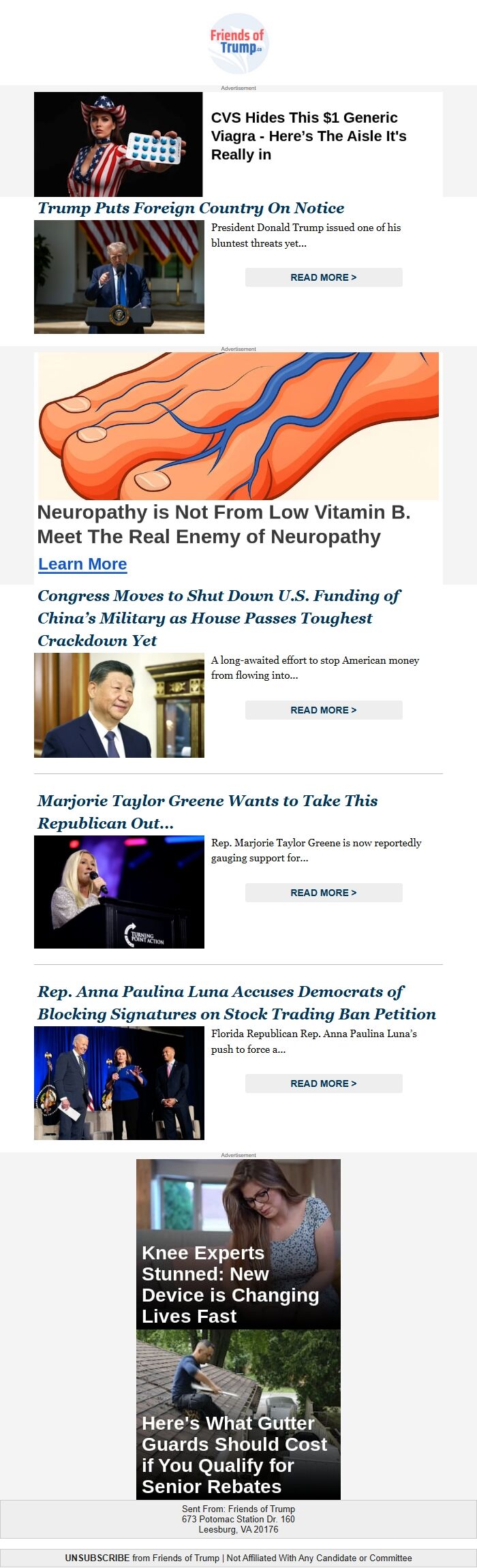This screenshot has height=1568, width=477.
Task: Tap Read More for the Luna petition story
Action: pyautogui.click(x=324, y=1083)
